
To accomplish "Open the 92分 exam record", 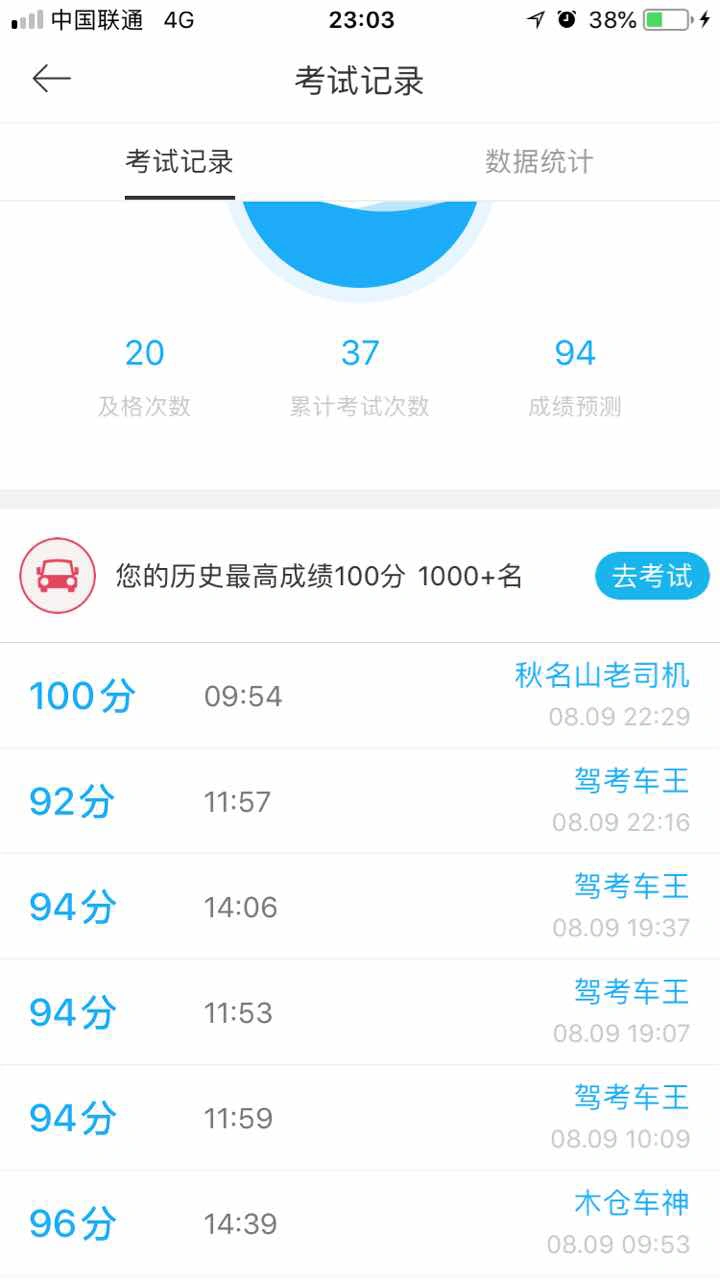I will 360,801.
